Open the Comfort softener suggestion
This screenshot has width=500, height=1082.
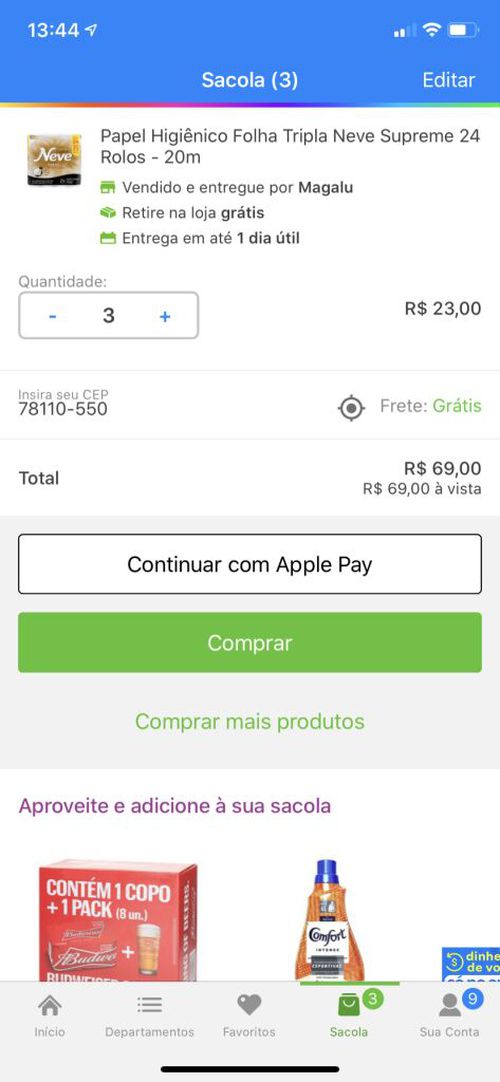click(x=326, y=920)
